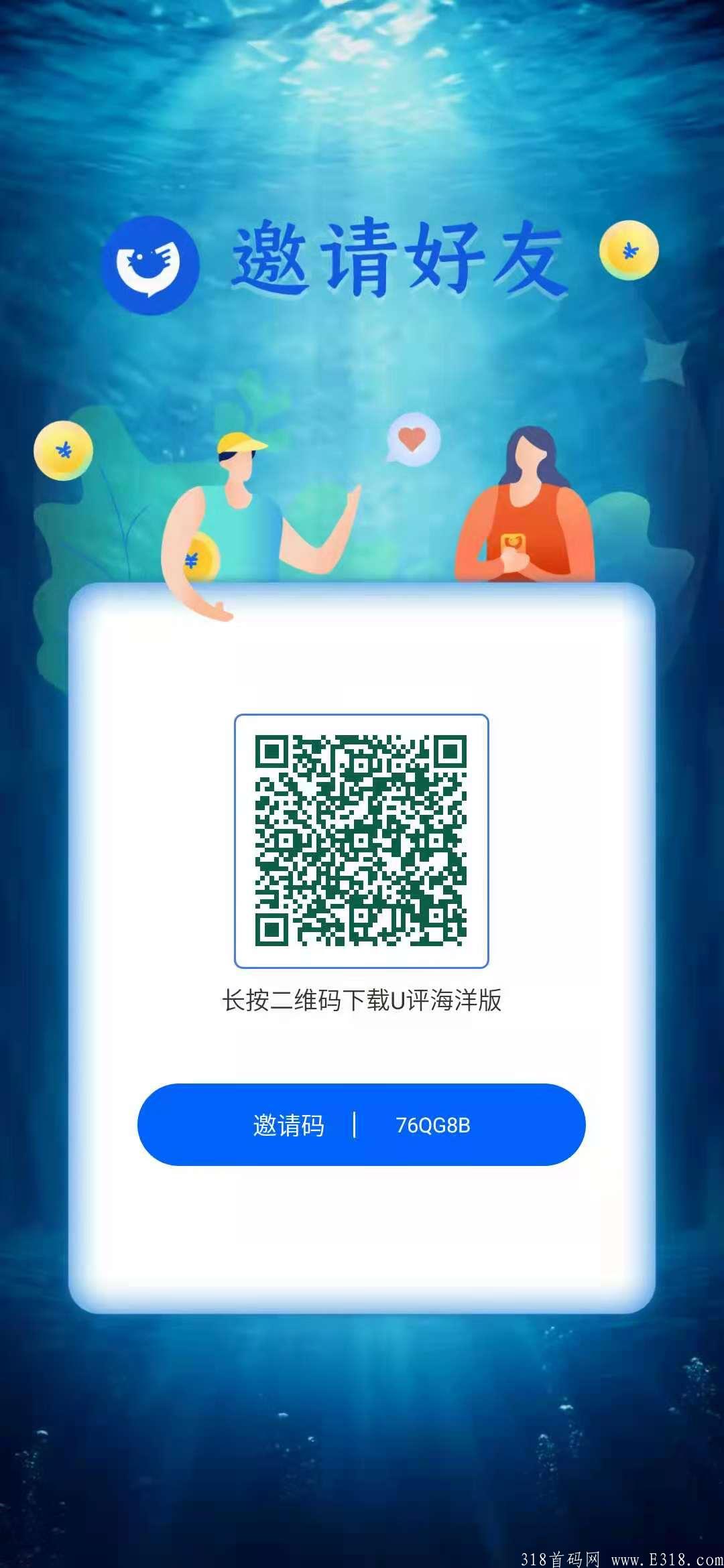This screenshot has height=1568, width=724.
Task: Select the 邀请码 label on the blue button
Action: tap(287, 1124)
